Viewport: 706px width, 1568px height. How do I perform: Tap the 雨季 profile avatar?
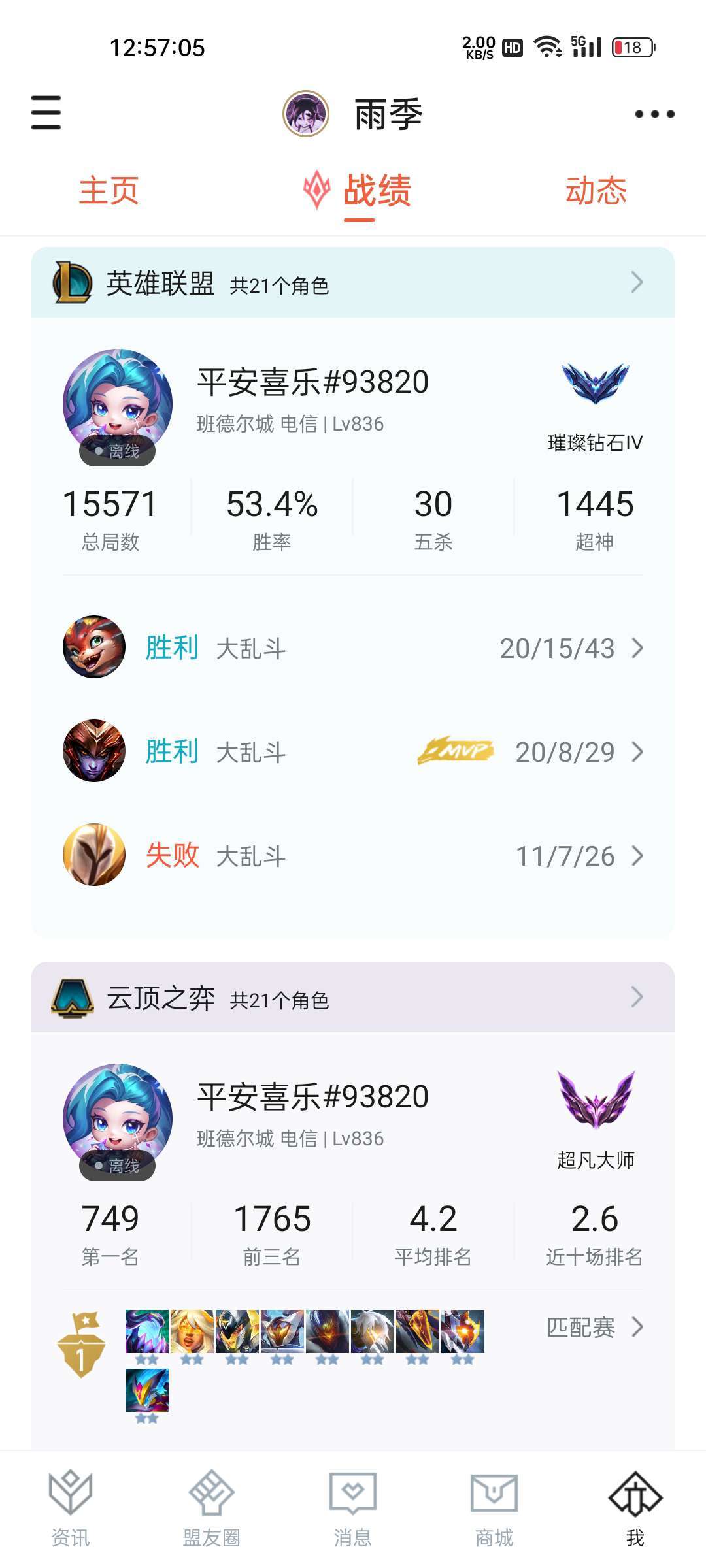306,114
